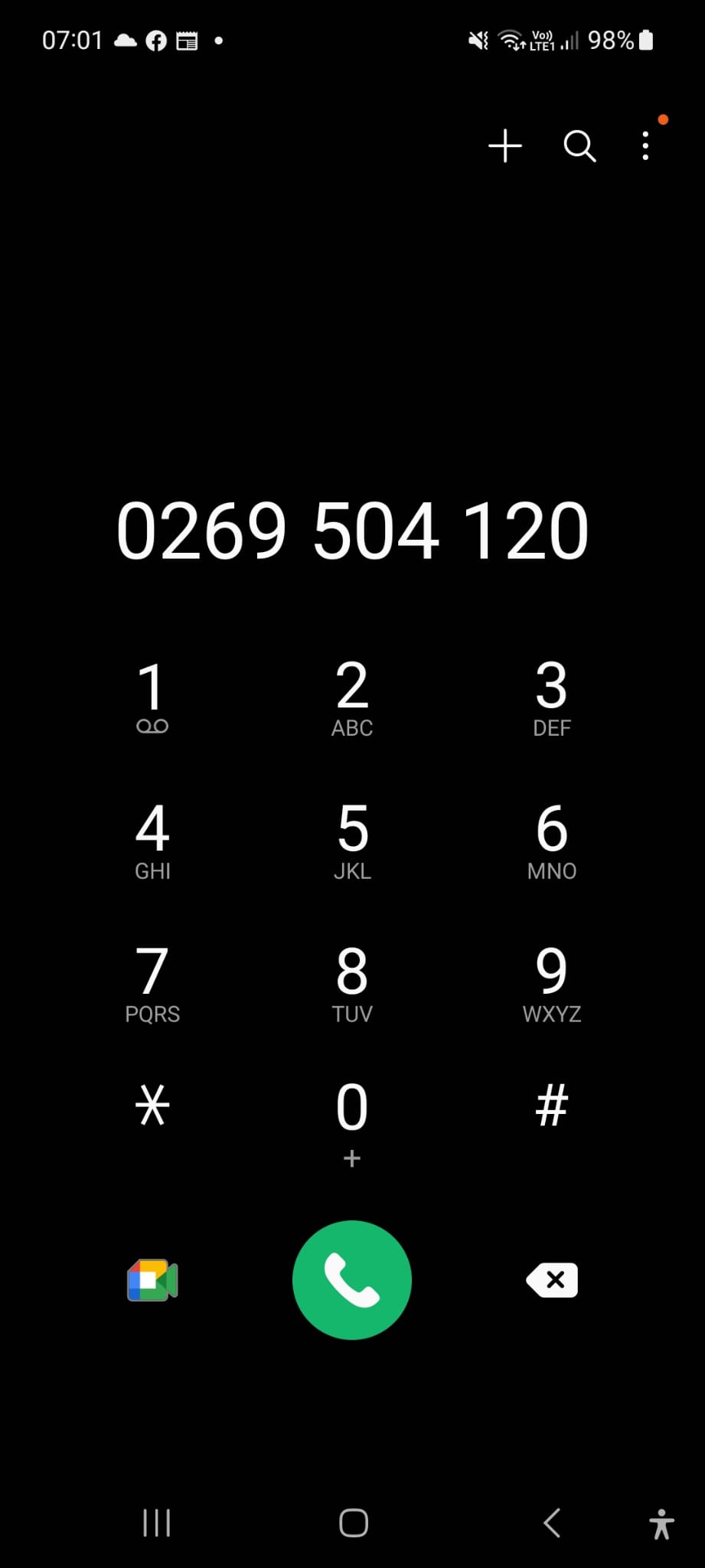
Task: Tap the asterisk key
Action: click(152, 1106)
